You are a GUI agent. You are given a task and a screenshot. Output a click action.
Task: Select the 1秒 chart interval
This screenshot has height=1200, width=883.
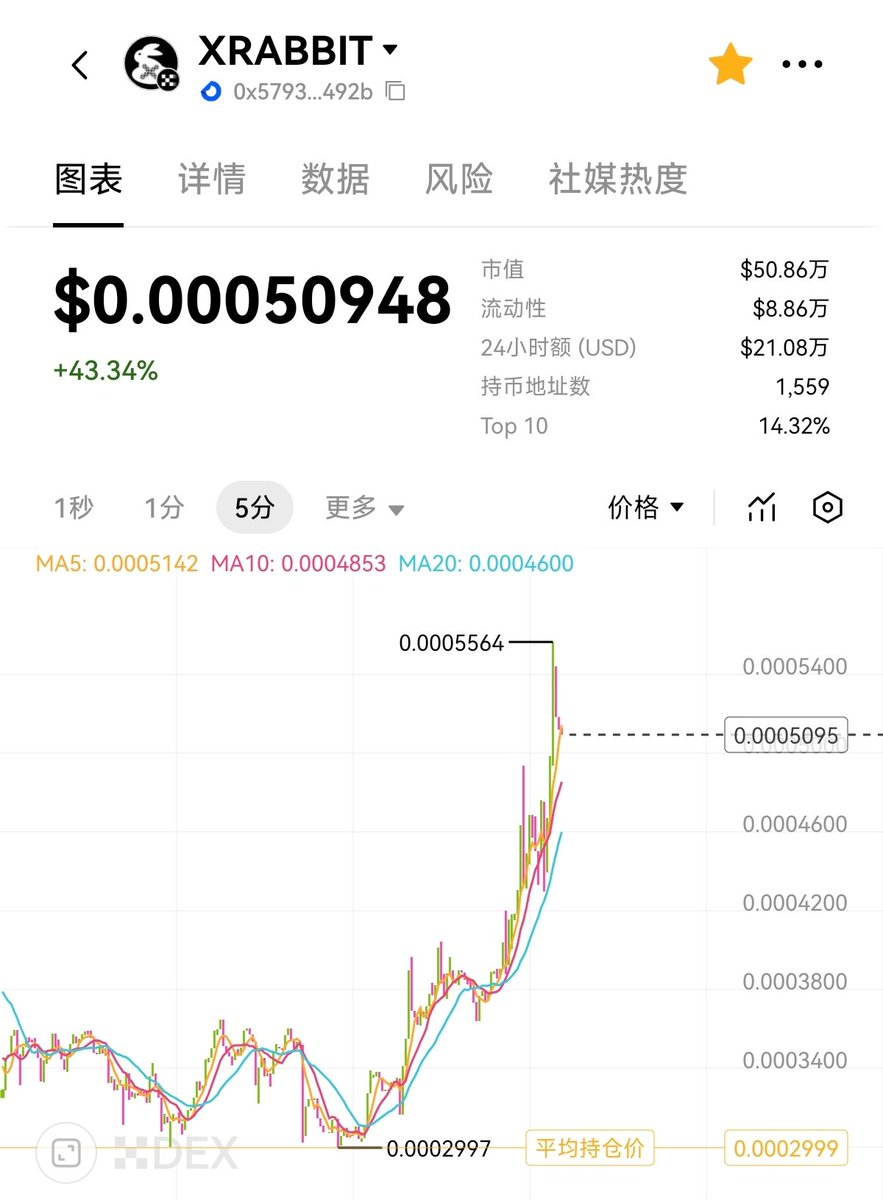74,508
